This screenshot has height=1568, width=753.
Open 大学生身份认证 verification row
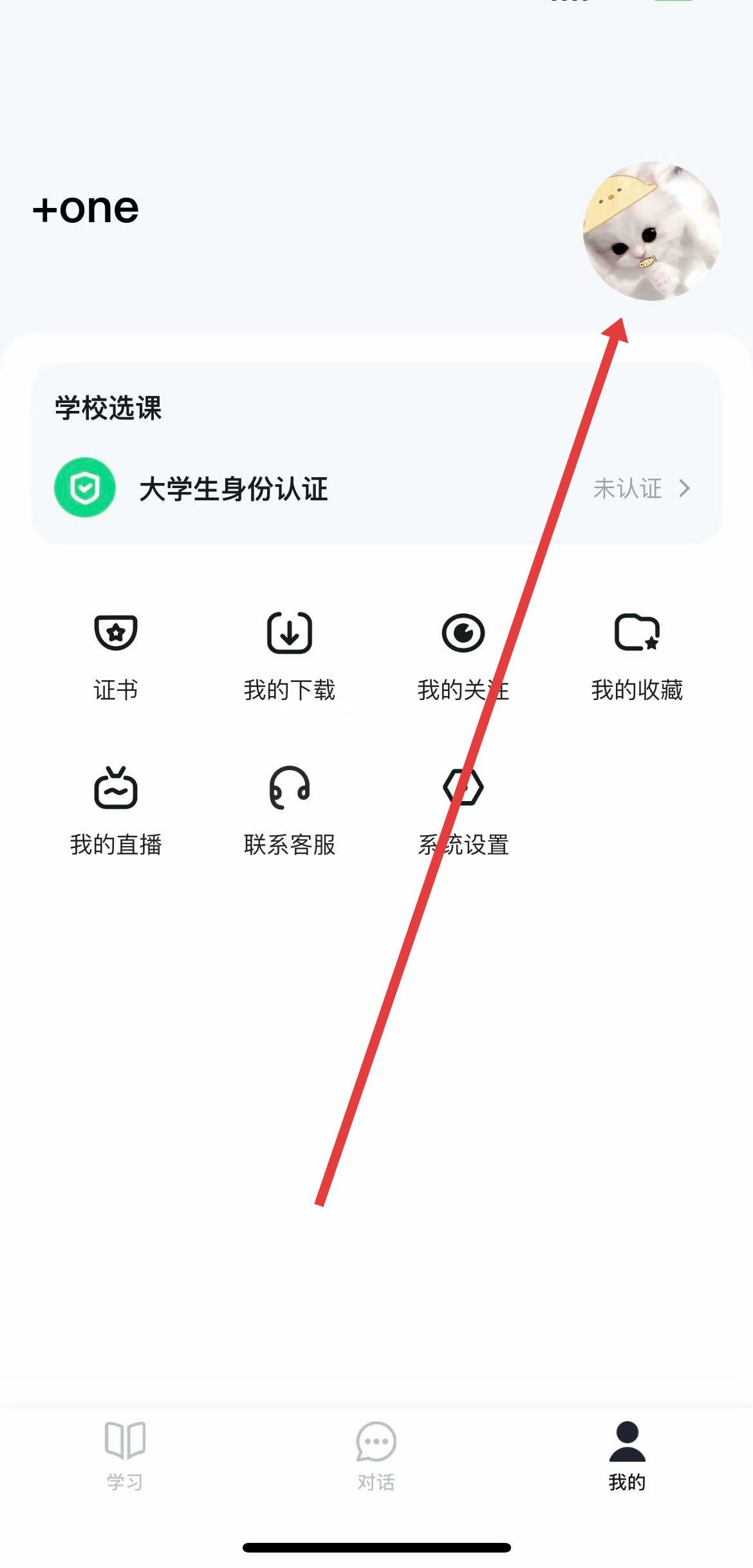click(376, 489)
